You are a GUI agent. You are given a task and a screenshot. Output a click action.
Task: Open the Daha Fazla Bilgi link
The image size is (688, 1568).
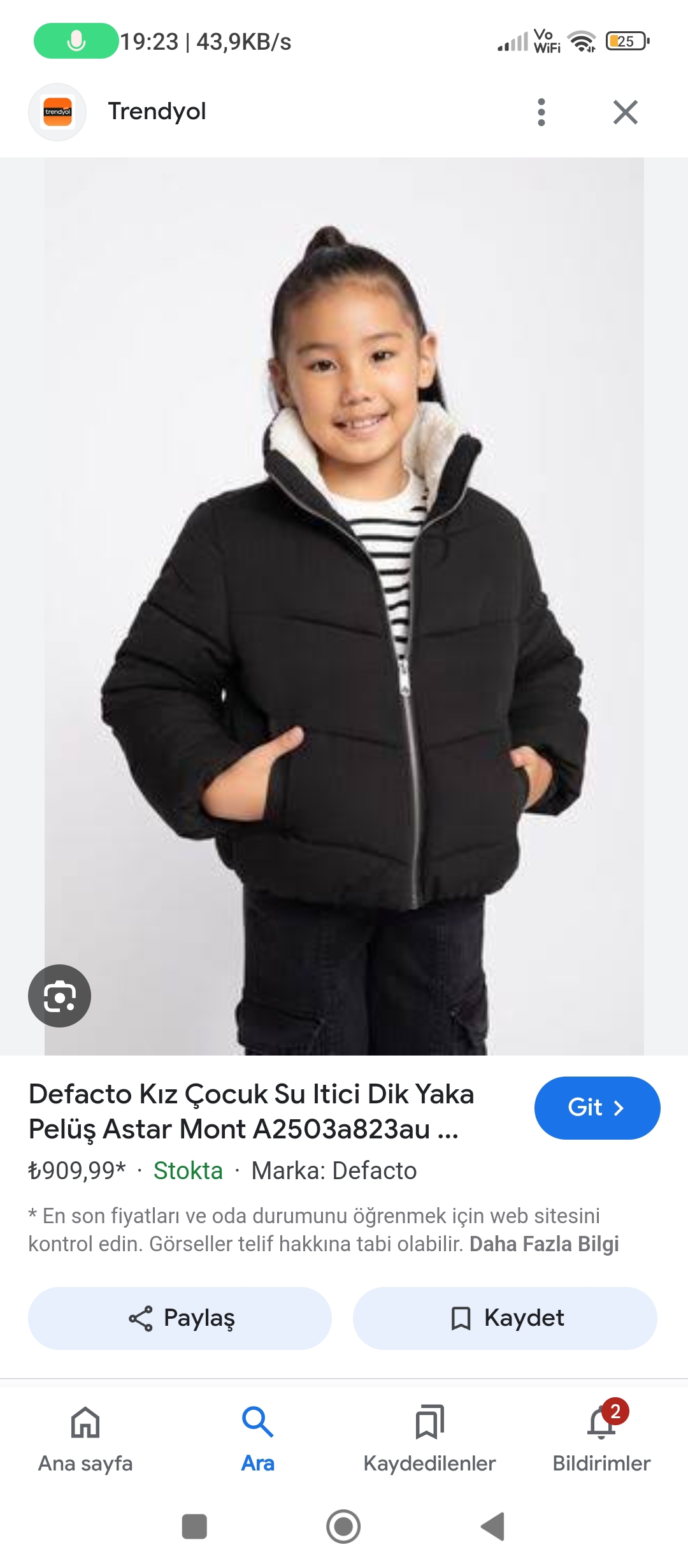544,1244
